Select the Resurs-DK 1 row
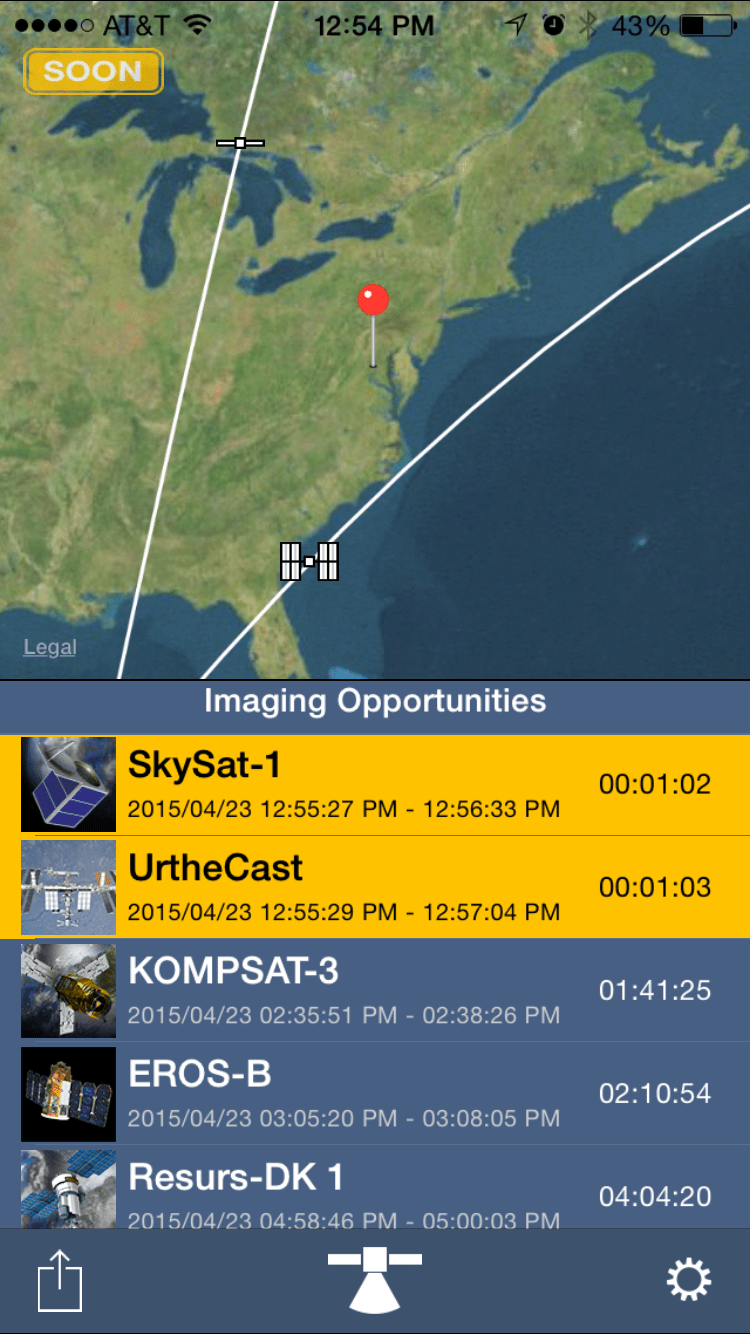The width and height of the screenshot is (750, 1334). [375, 1190]
